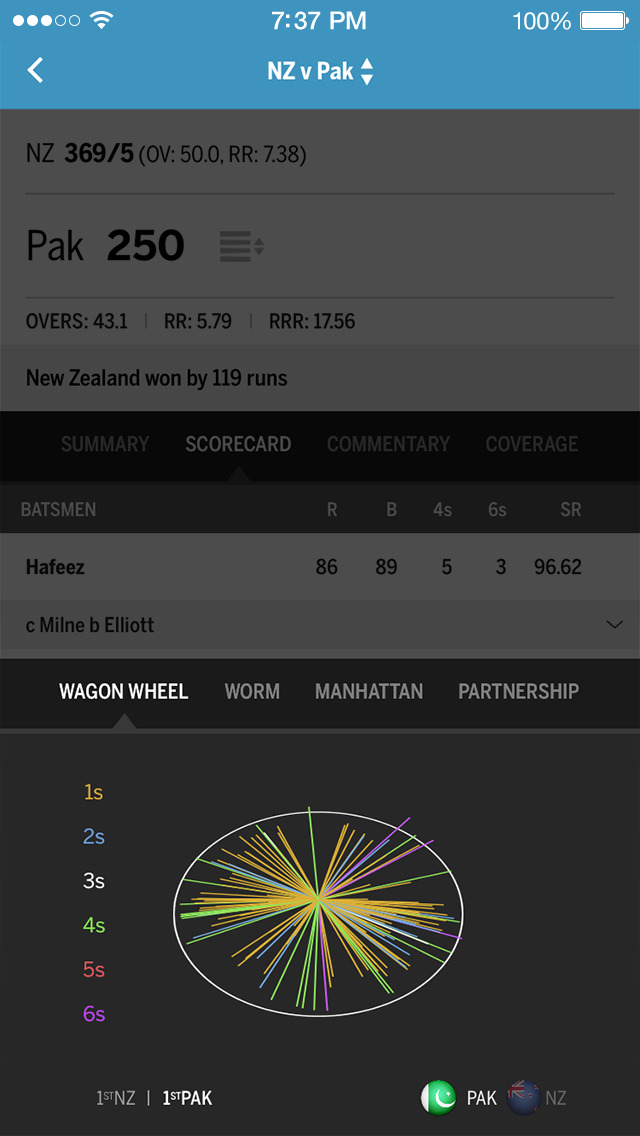Select the Scorecard tab
Image resolution: width=640 pixels, height=1136 pixels.
point(238,444)
